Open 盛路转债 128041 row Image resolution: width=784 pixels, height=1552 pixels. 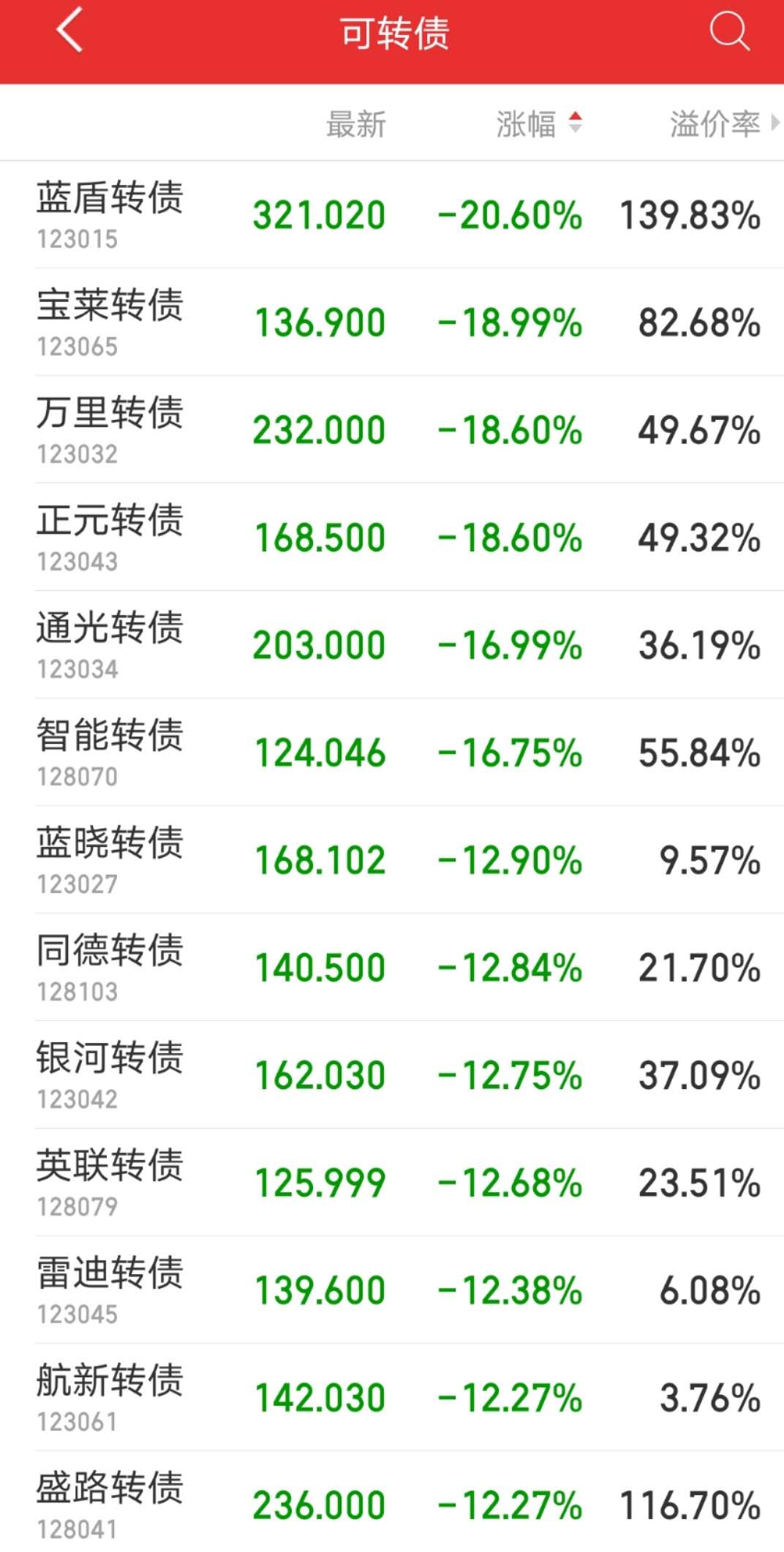[392, 1502]
